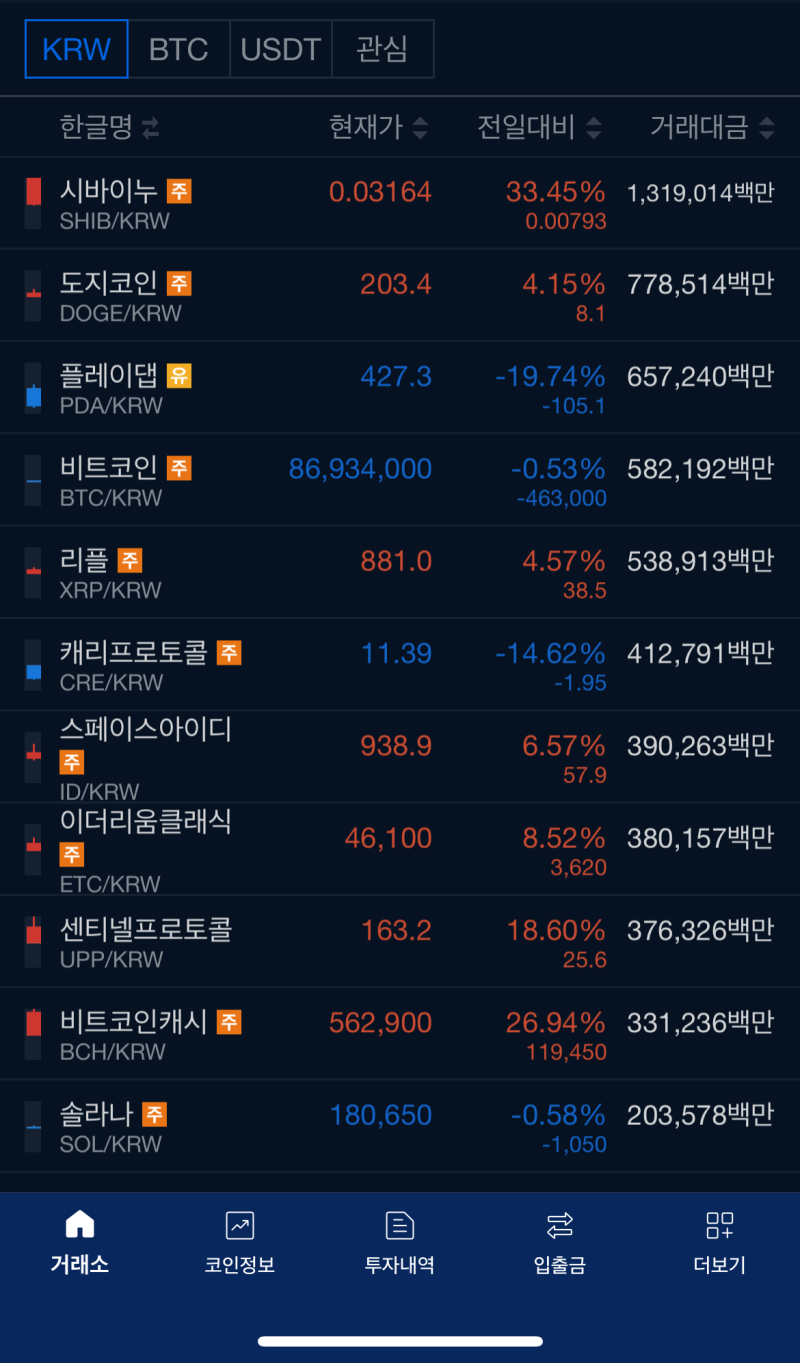Open the 이더리움클래식 ETC/KRW row
800x1363 pixels.
click(400, 848)
